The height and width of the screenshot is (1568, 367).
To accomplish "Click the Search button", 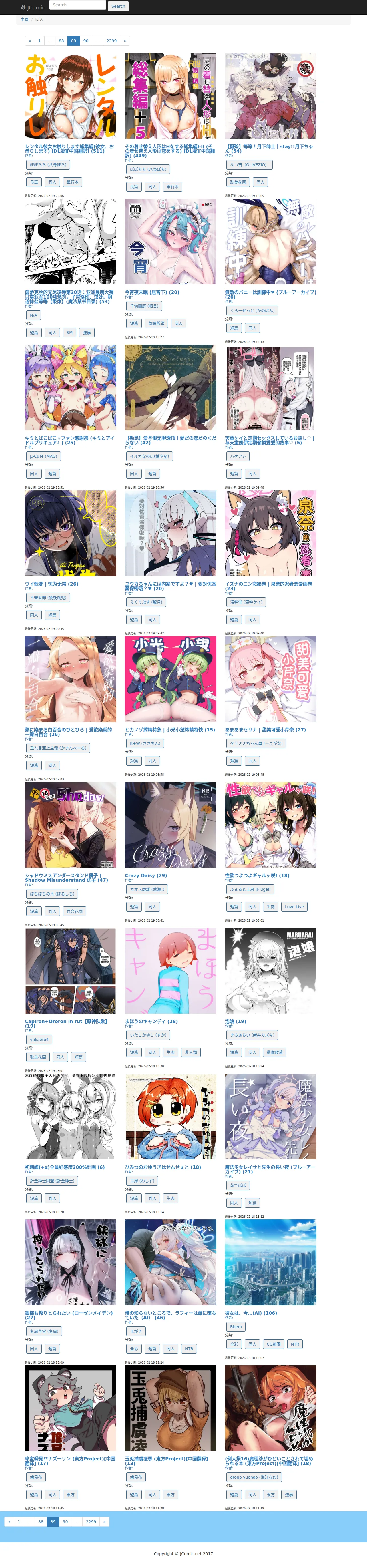I will (118, 6).
